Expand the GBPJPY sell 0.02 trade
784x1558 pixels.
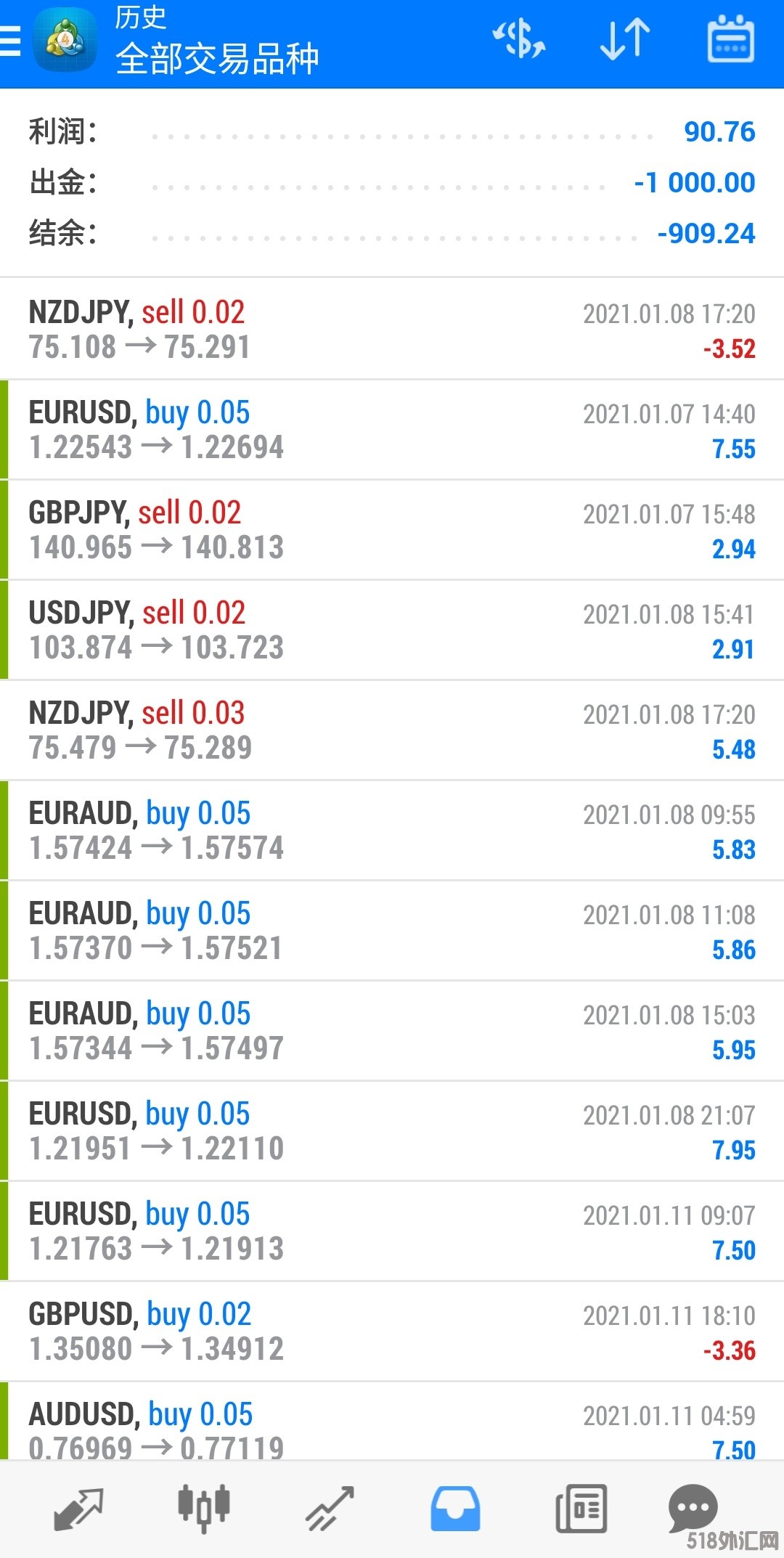392,530
